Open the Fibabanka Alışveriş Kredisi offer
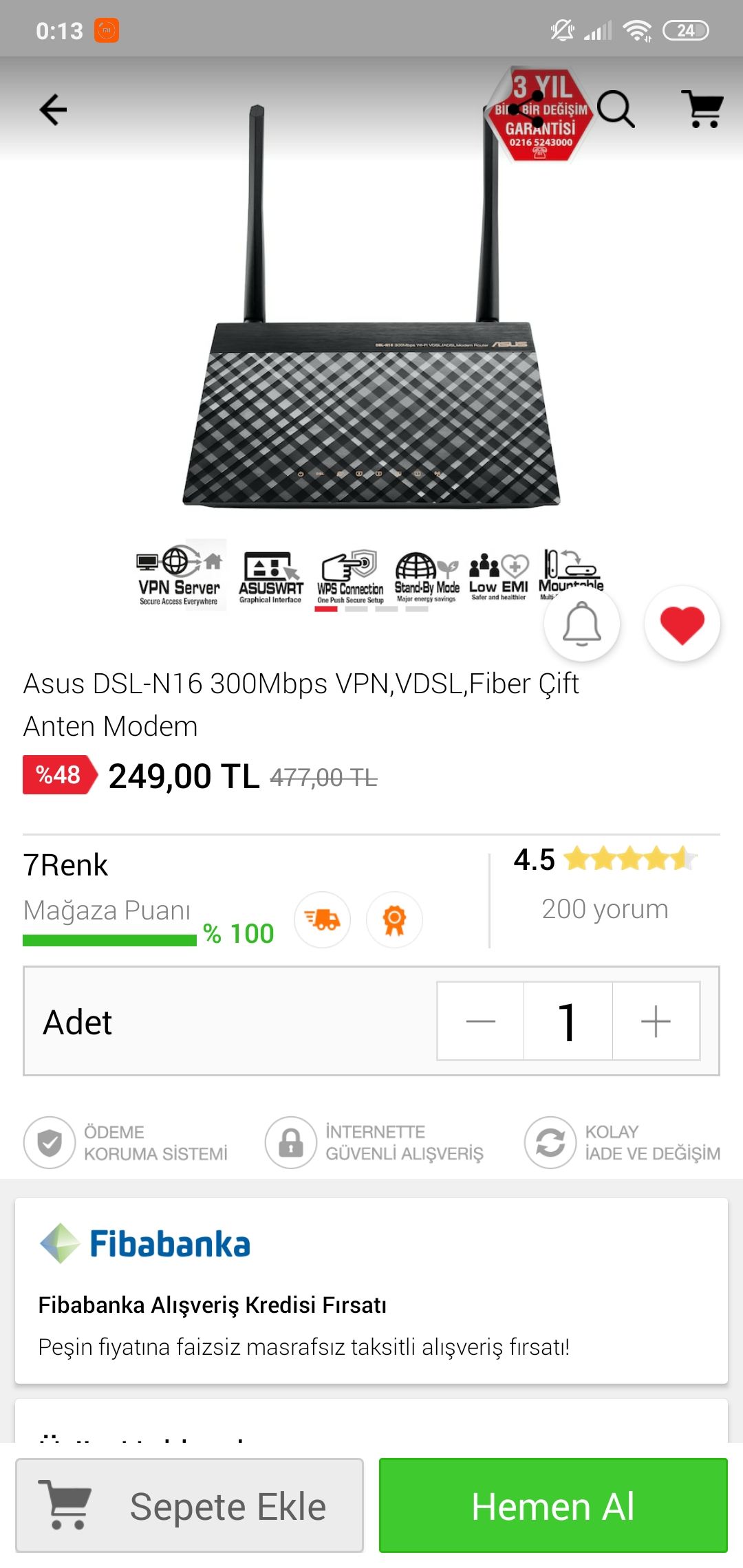Viewport: 743px width, 1568px height. [x=371, y=1291]
